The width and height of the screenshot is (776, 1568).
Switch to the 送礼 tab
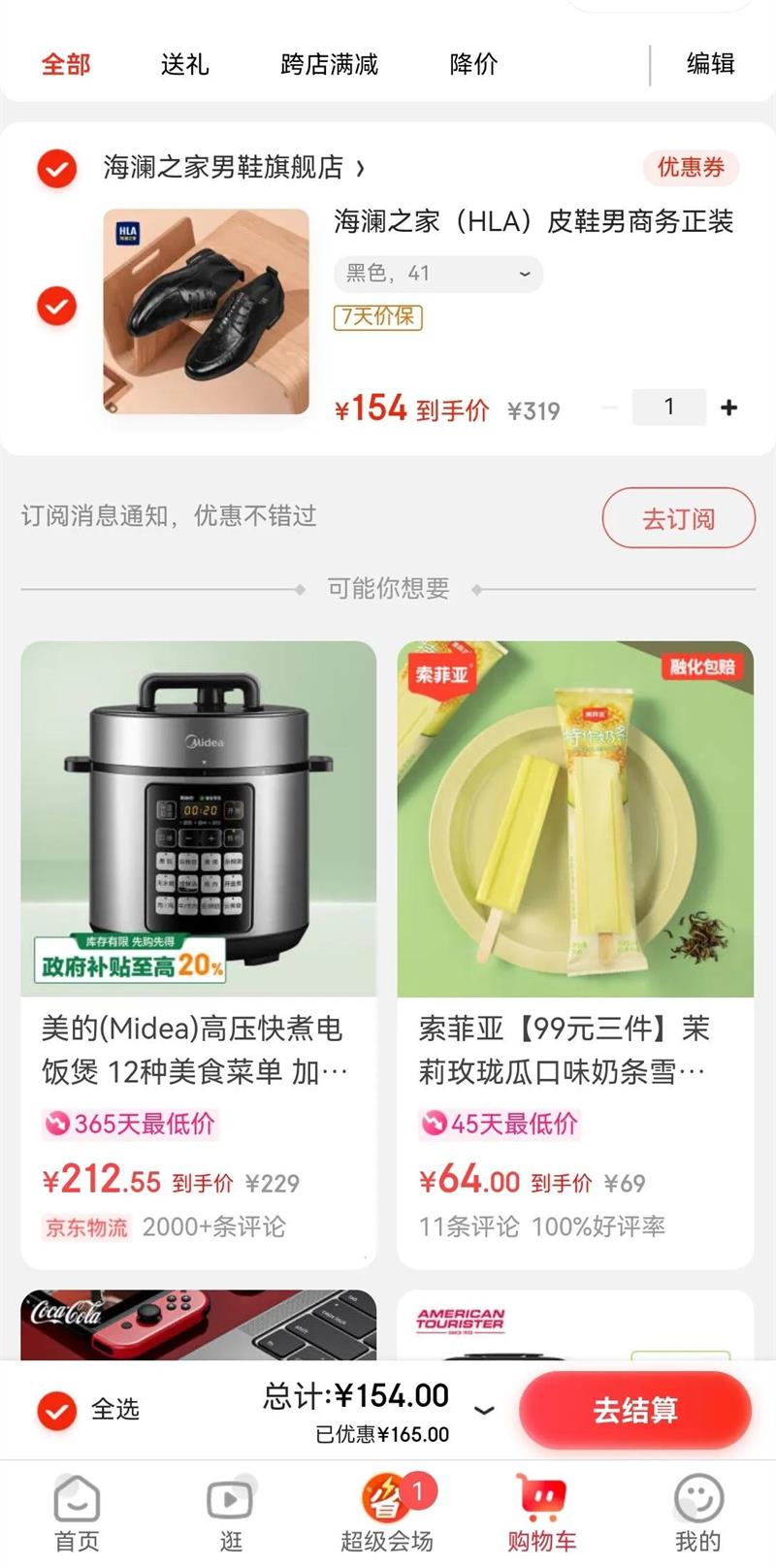[184, 65]
